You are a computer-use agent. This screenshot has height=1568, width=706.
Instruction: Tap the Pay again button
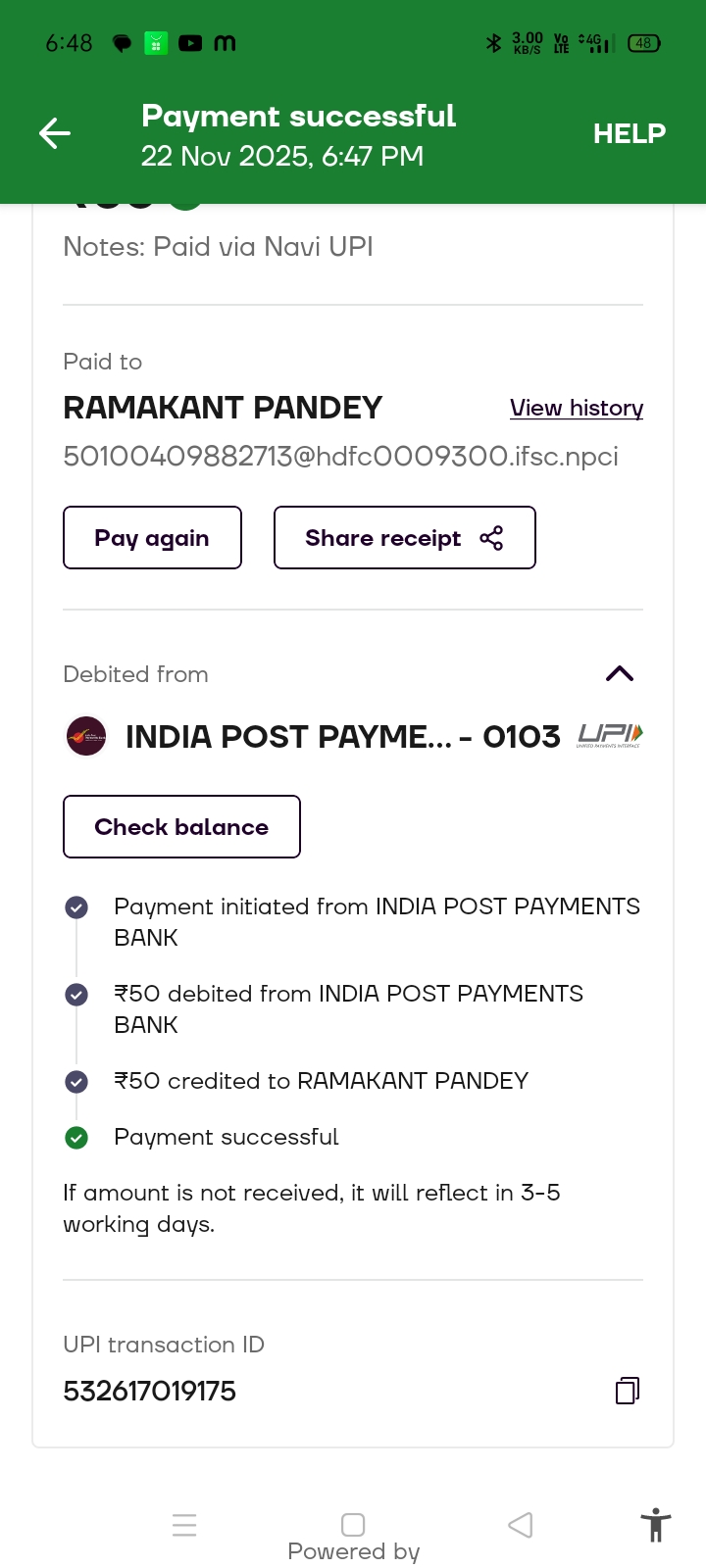point(152,538)
